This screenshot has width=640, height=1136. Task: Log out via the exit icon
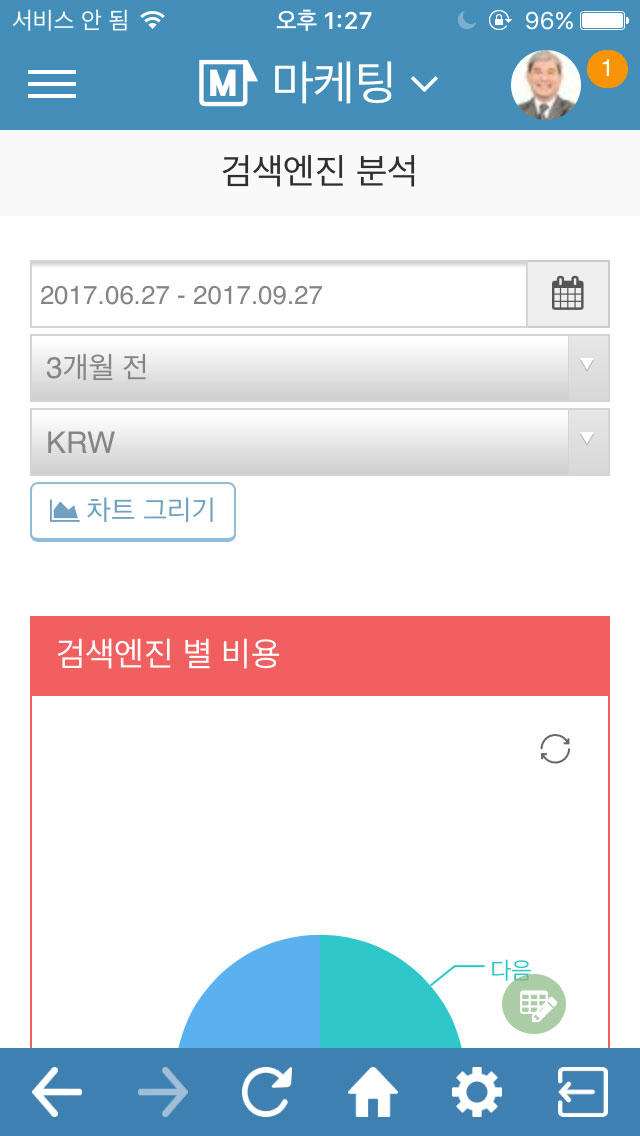(x=583, y=1092)
